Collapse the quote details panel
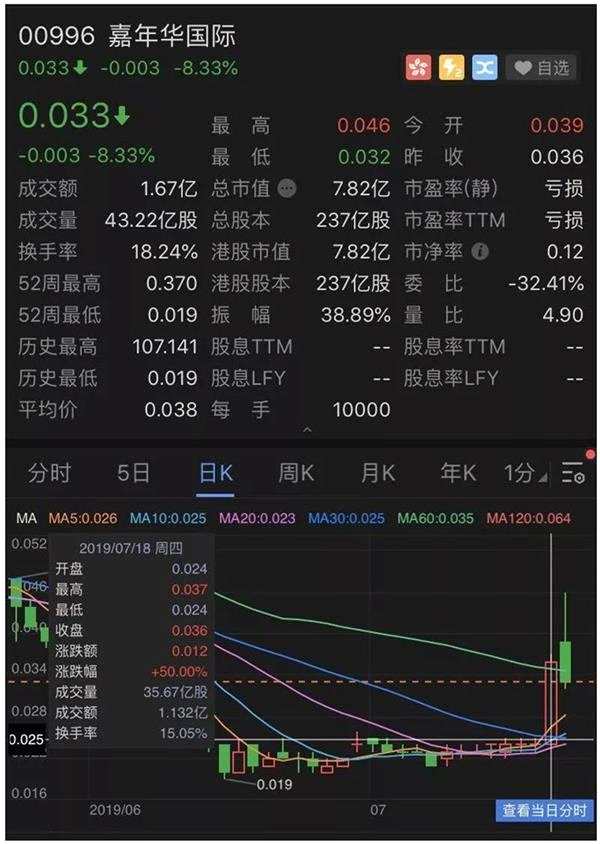The height and width of the screenshot is (844, 600). click(x=307, y=430)
